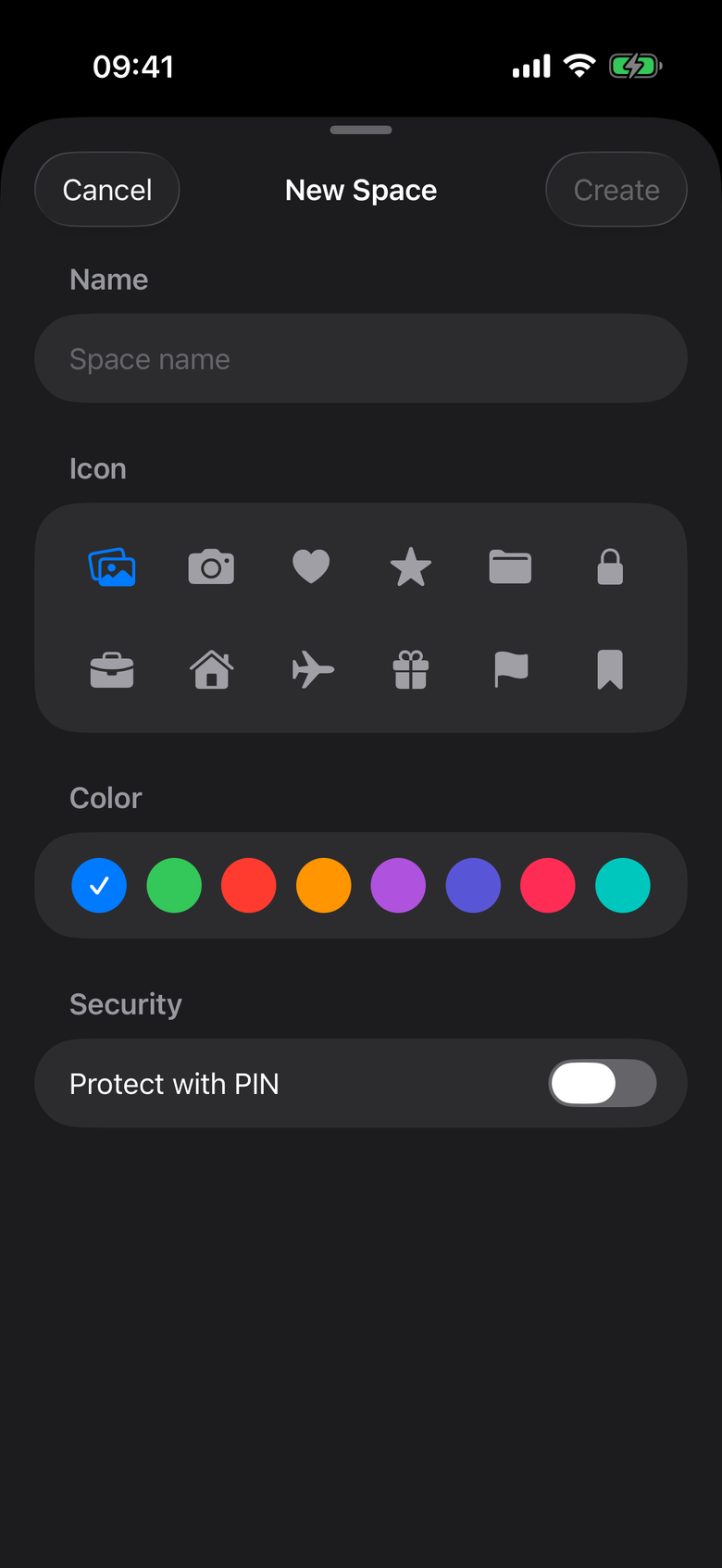This screenshot has height=1568, width=722.
Task: Pick the gift icon
Action: point(411,669)
